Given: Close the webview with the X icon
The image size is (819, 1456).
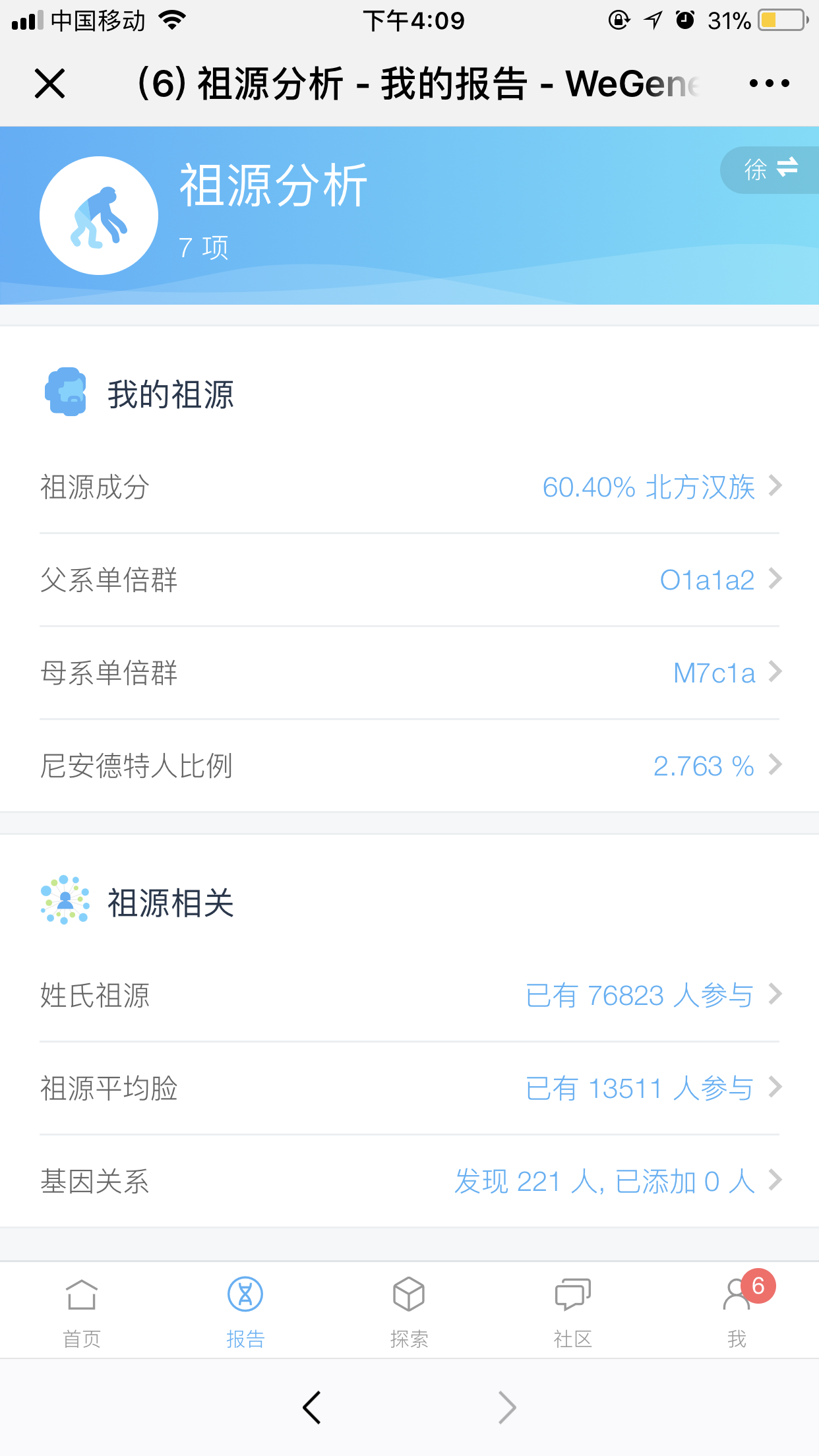Looking at the screenshot, I should pos(49,84).
